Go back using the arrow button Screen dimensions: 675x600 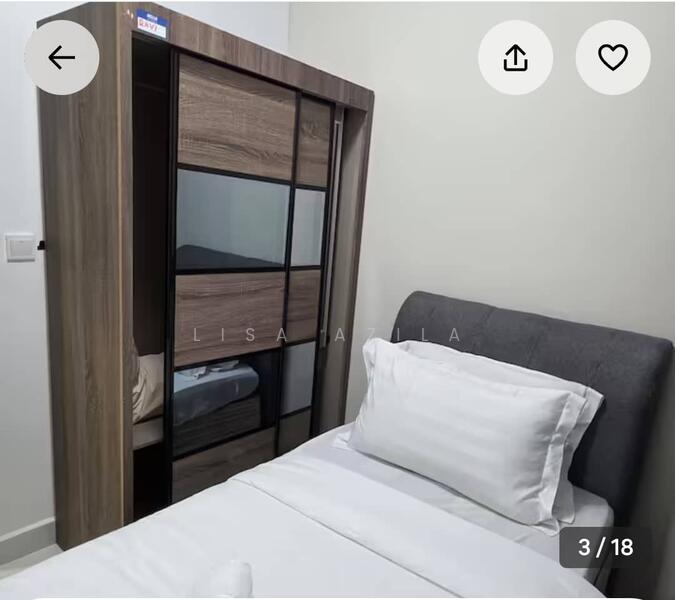click(62, 58)
